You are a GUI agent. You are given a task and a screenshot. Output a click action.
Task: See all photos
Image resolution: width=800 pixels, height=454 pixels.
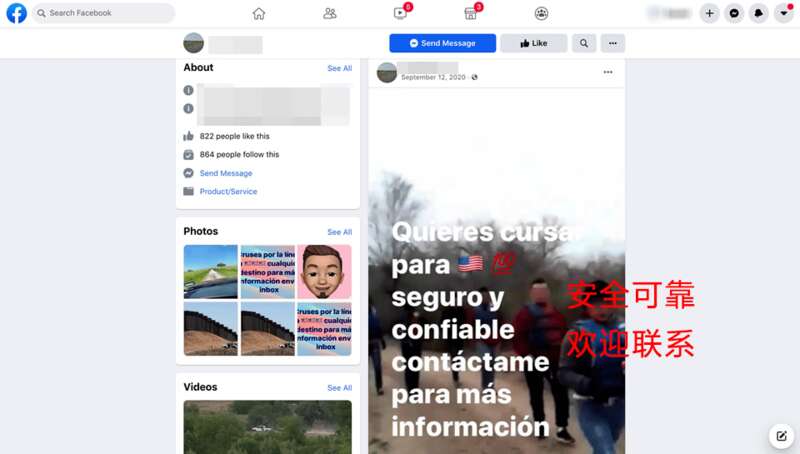[339, 232]
